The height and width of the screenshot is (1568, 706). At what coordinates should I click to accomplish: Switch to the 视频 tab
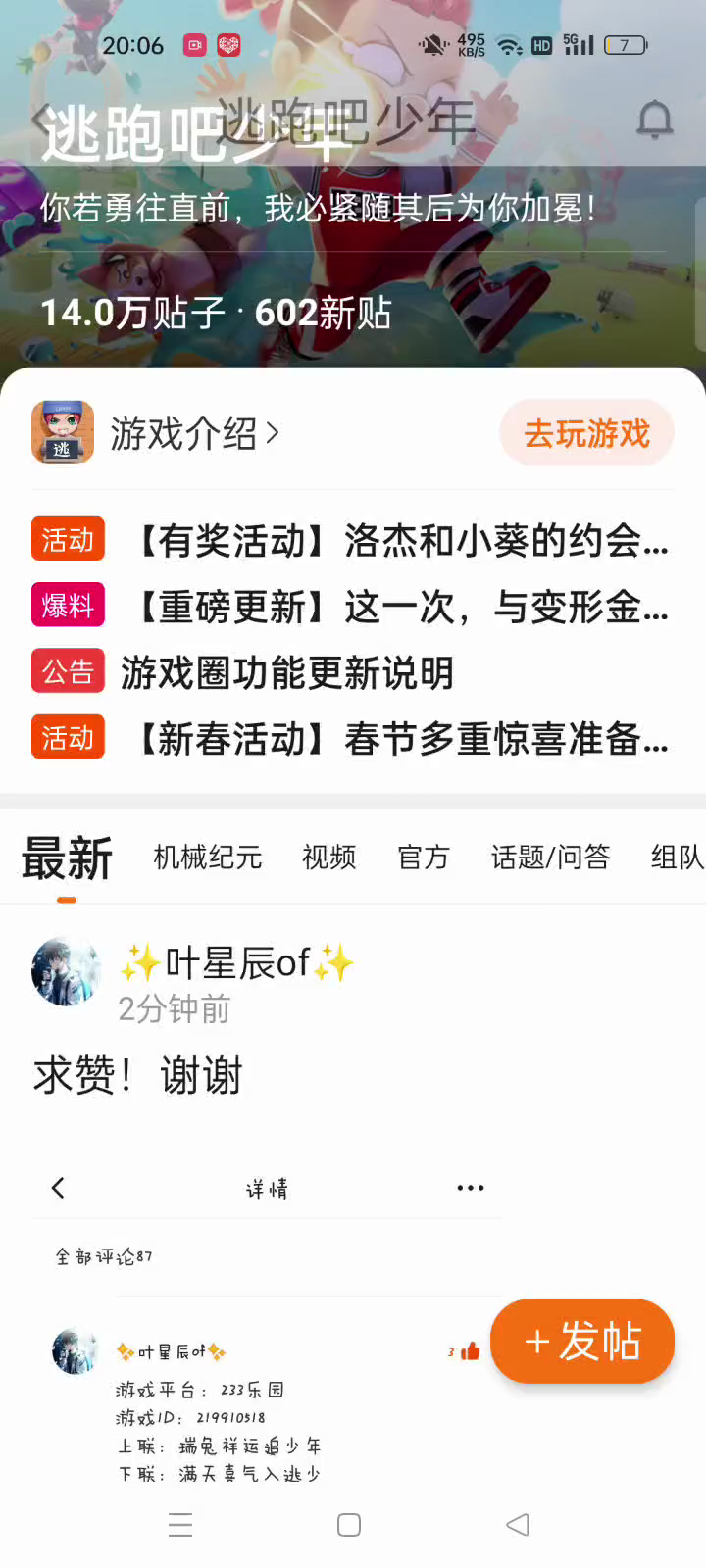coord(329,857)
